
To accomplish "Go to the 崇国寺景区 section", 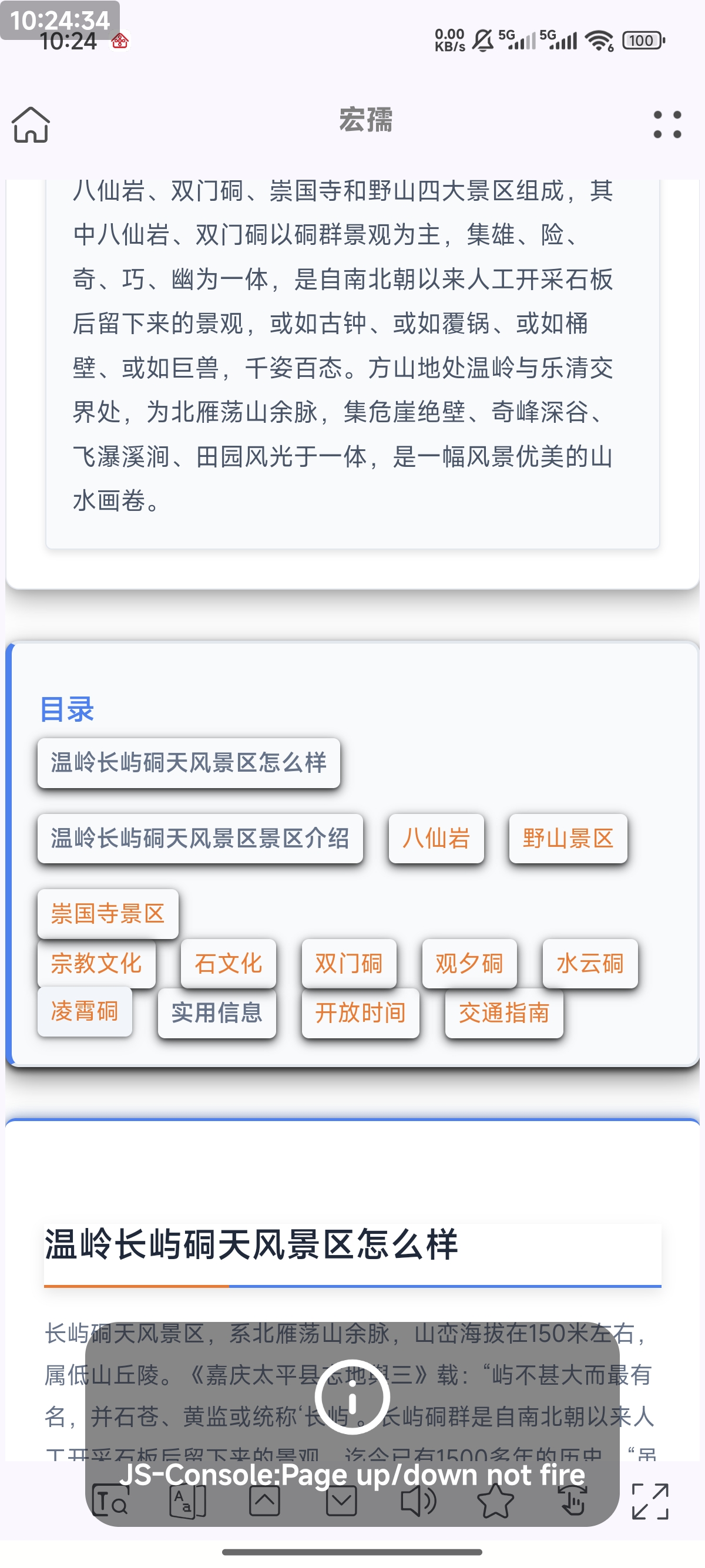I will [x=108, y=914].
